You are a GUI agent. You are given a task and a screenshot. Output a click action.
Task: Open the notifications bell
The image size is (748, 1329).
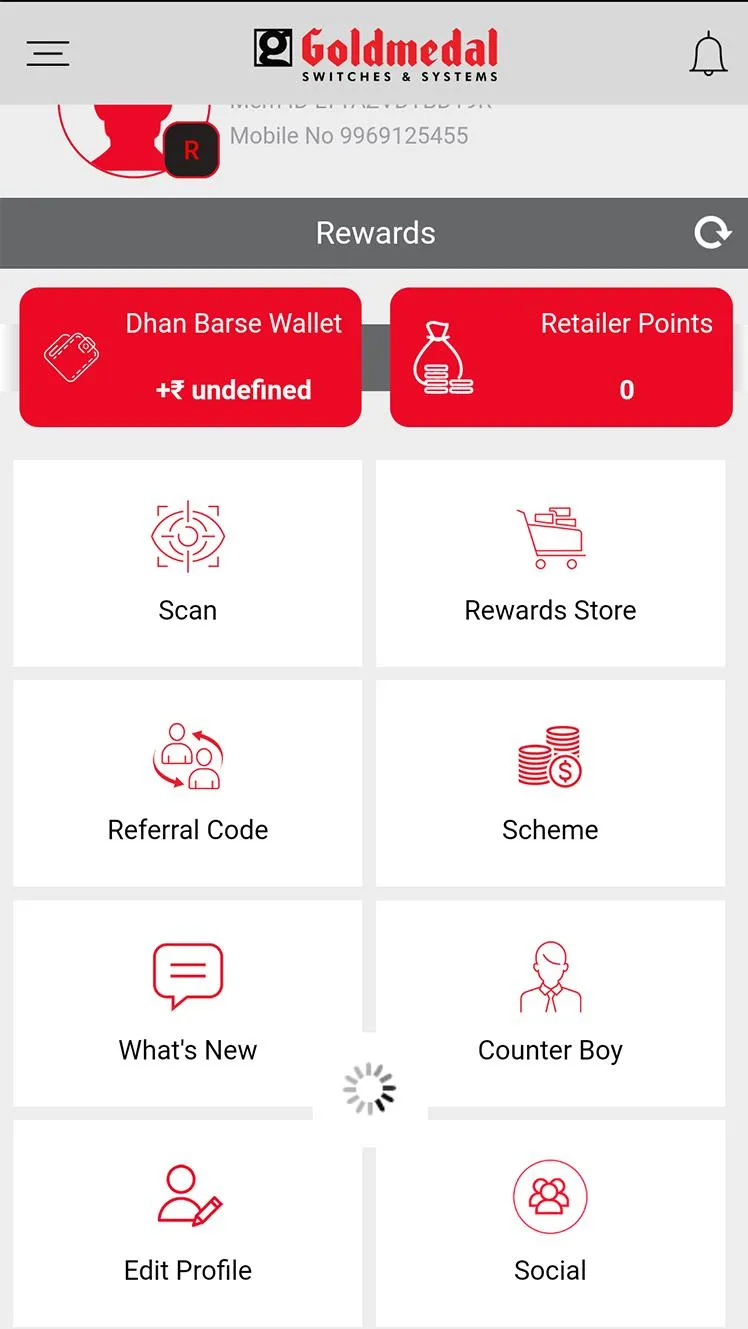coord(708,54)
